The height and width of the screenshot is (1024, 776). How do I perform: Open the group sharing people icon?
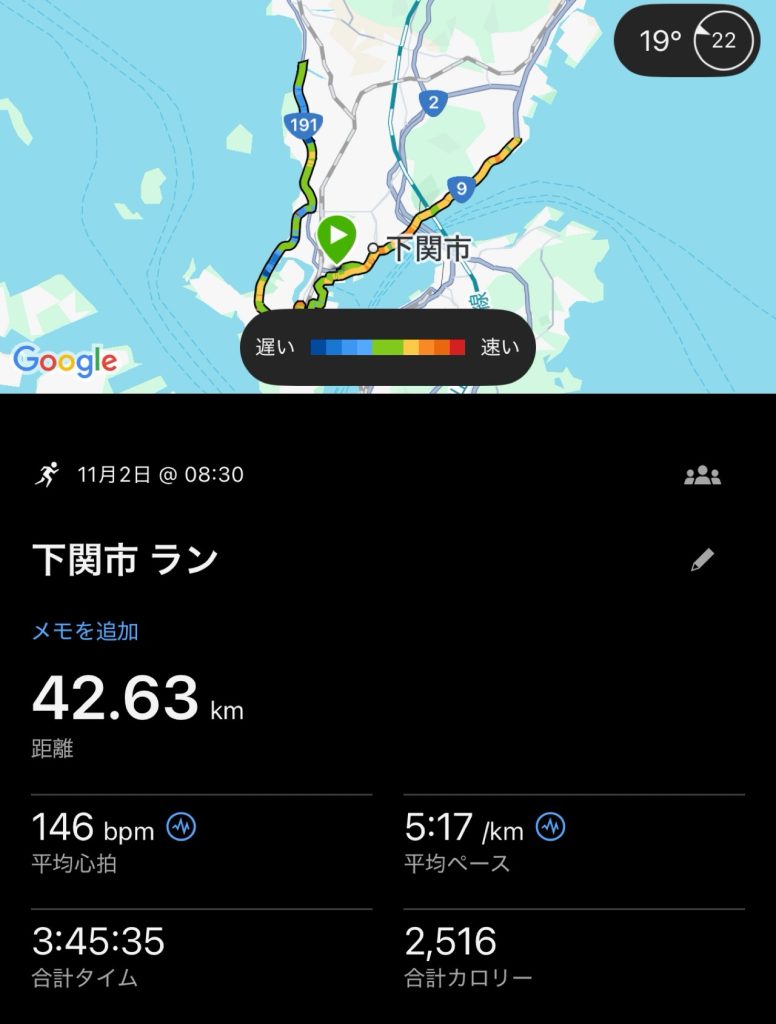coord(702,475)
